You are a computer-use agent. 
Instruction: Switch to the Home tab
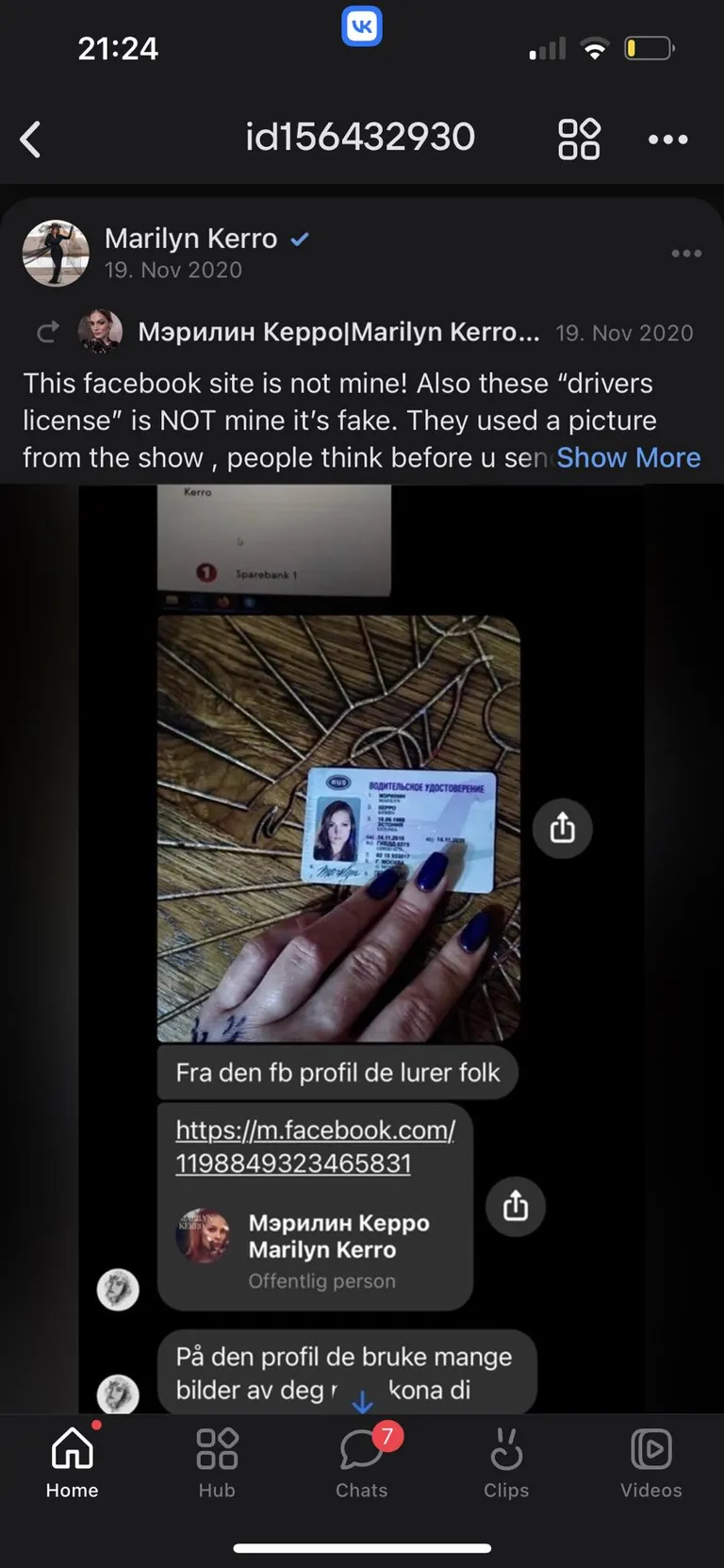[x=73, y=1461]
